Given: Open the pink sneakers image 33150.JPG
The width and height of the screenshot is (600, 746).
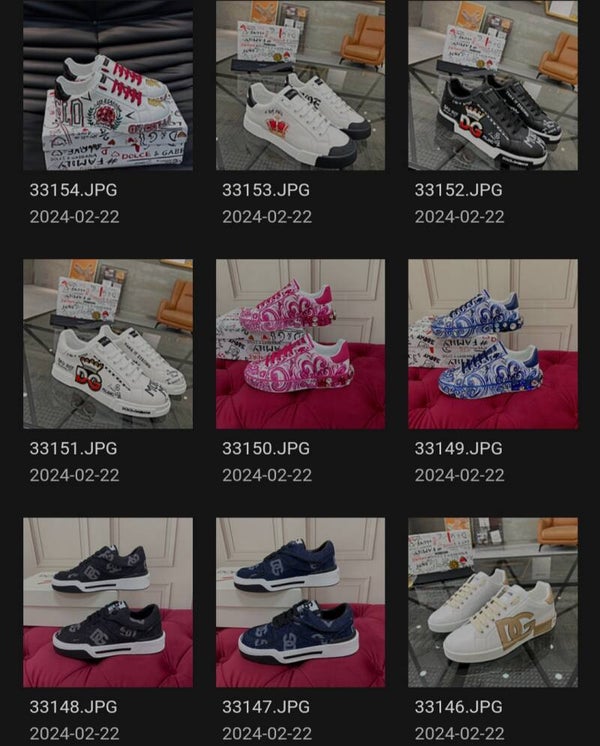Looking at the screenshot, I should (x=300, y=344).
